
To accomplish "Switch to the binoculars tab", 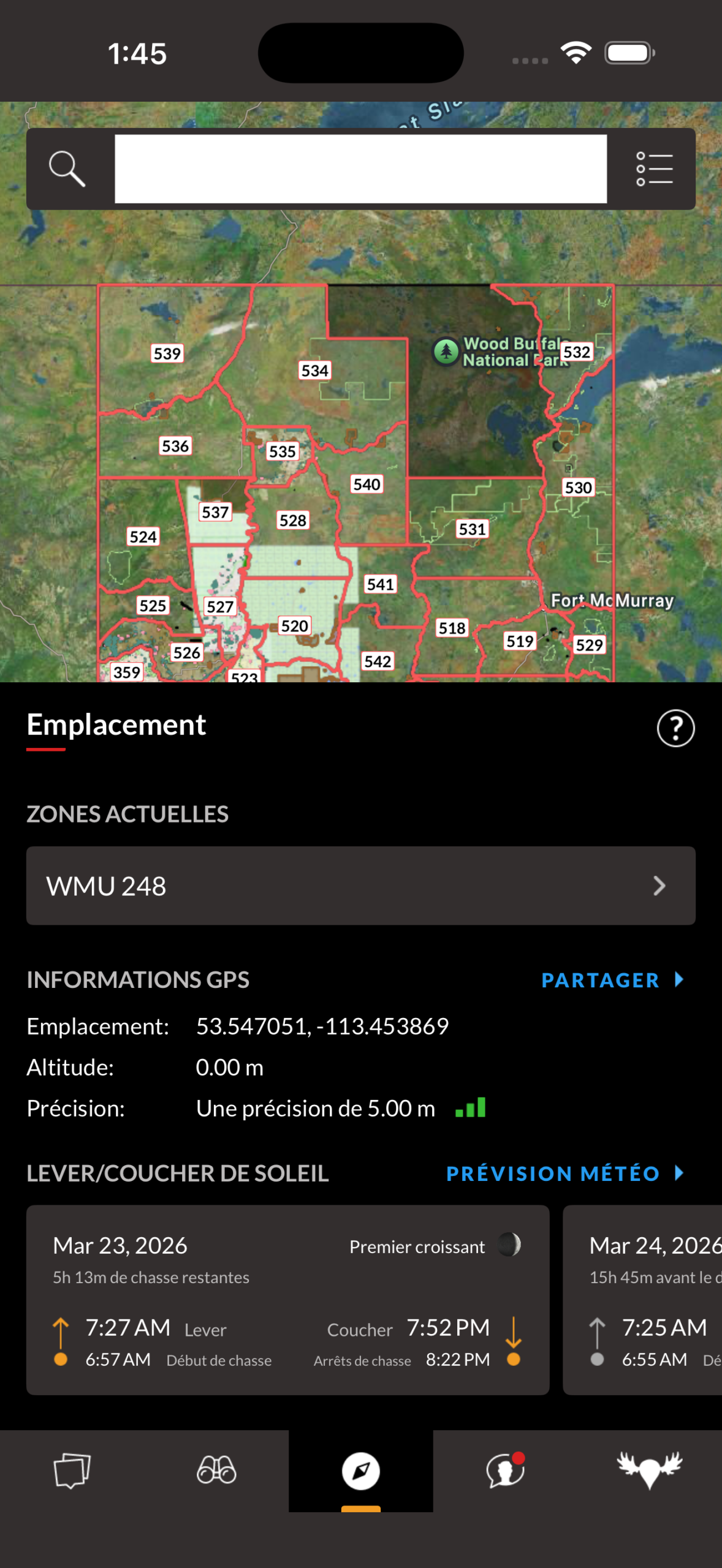I will 216,1470.
